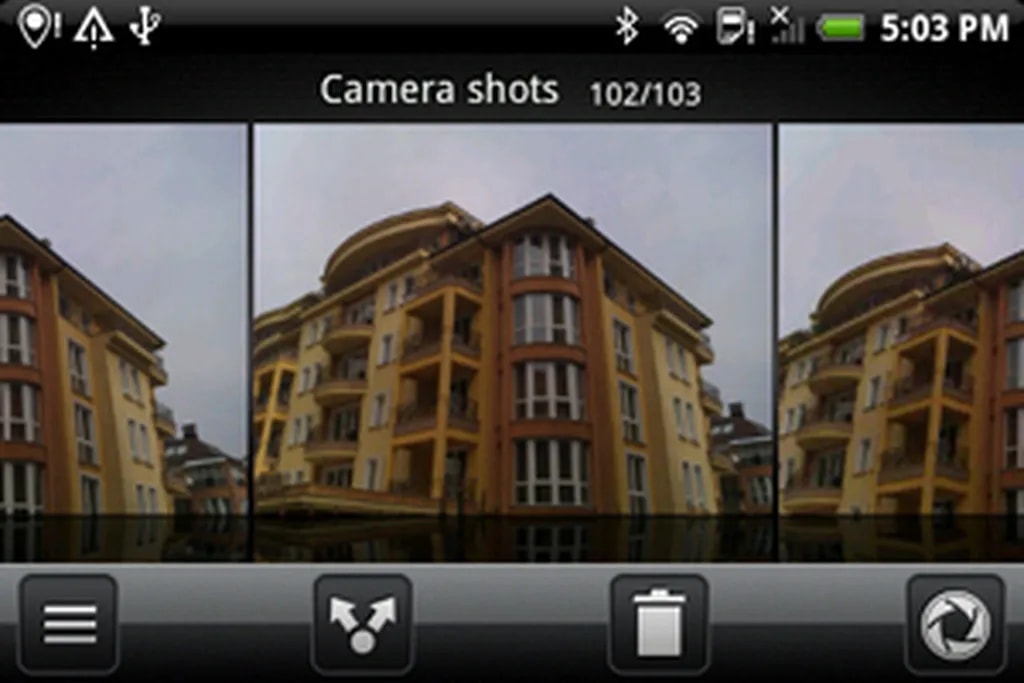Select the next photo on the right
1024x683 pixels.
(x=902, y=340)
